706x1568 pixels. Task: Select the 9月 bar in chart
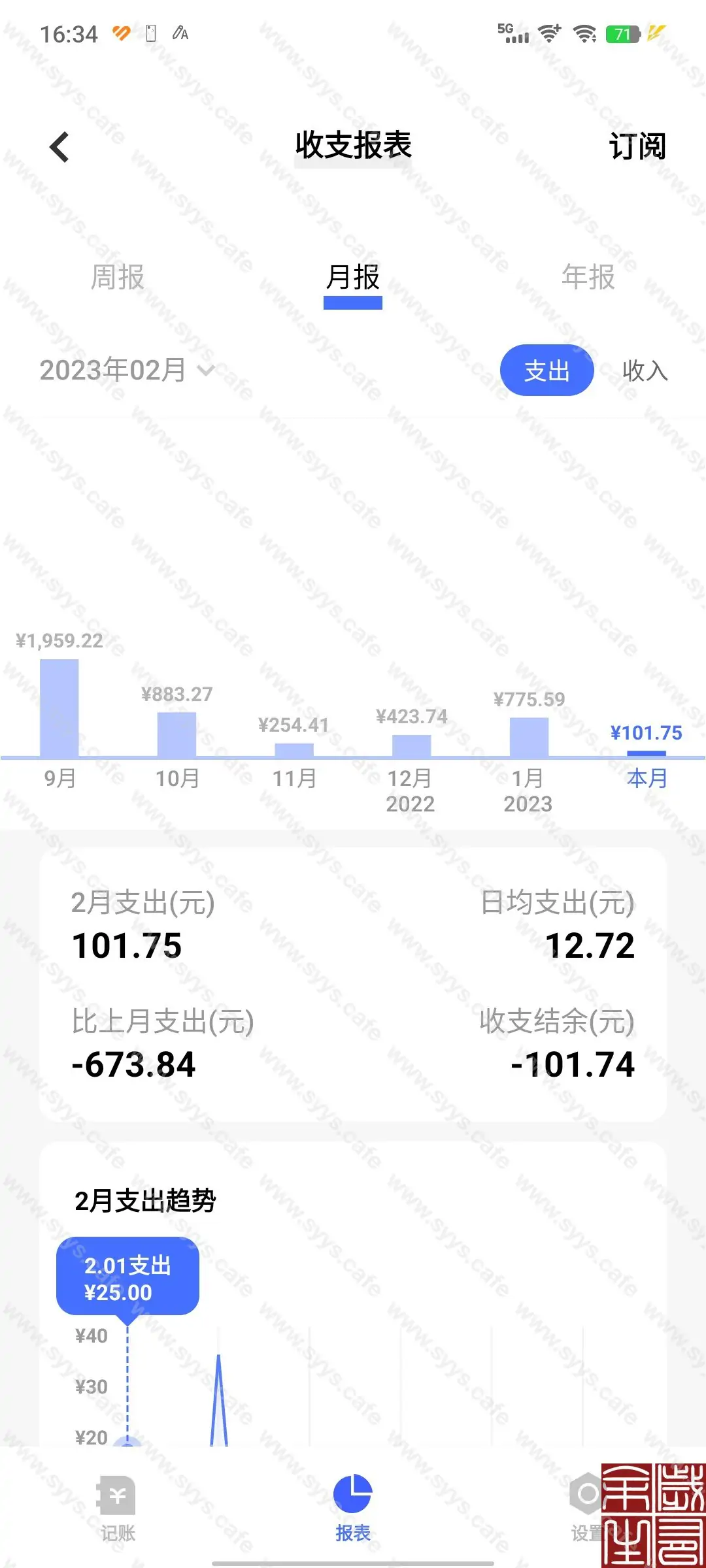click(59, 709)
